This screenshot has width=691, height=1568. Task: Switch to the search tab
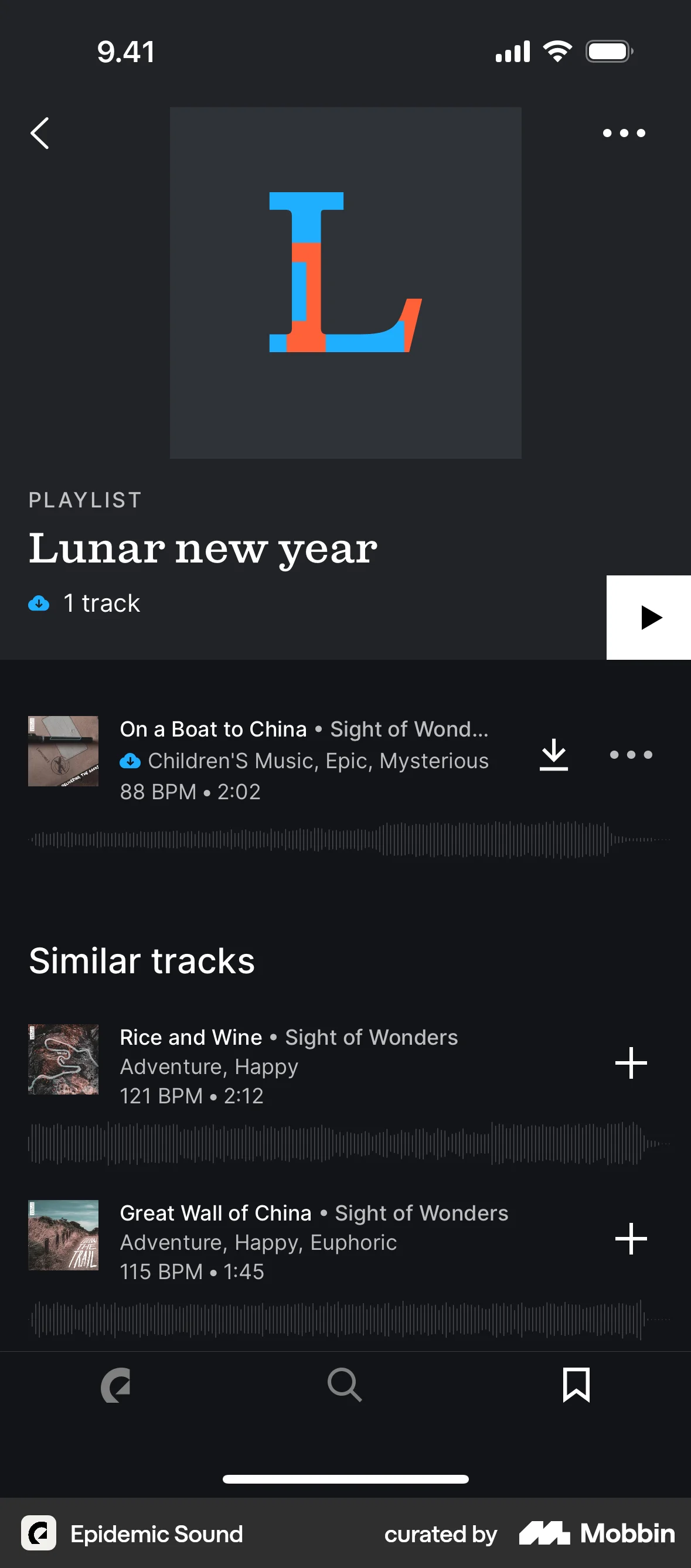345,1385
